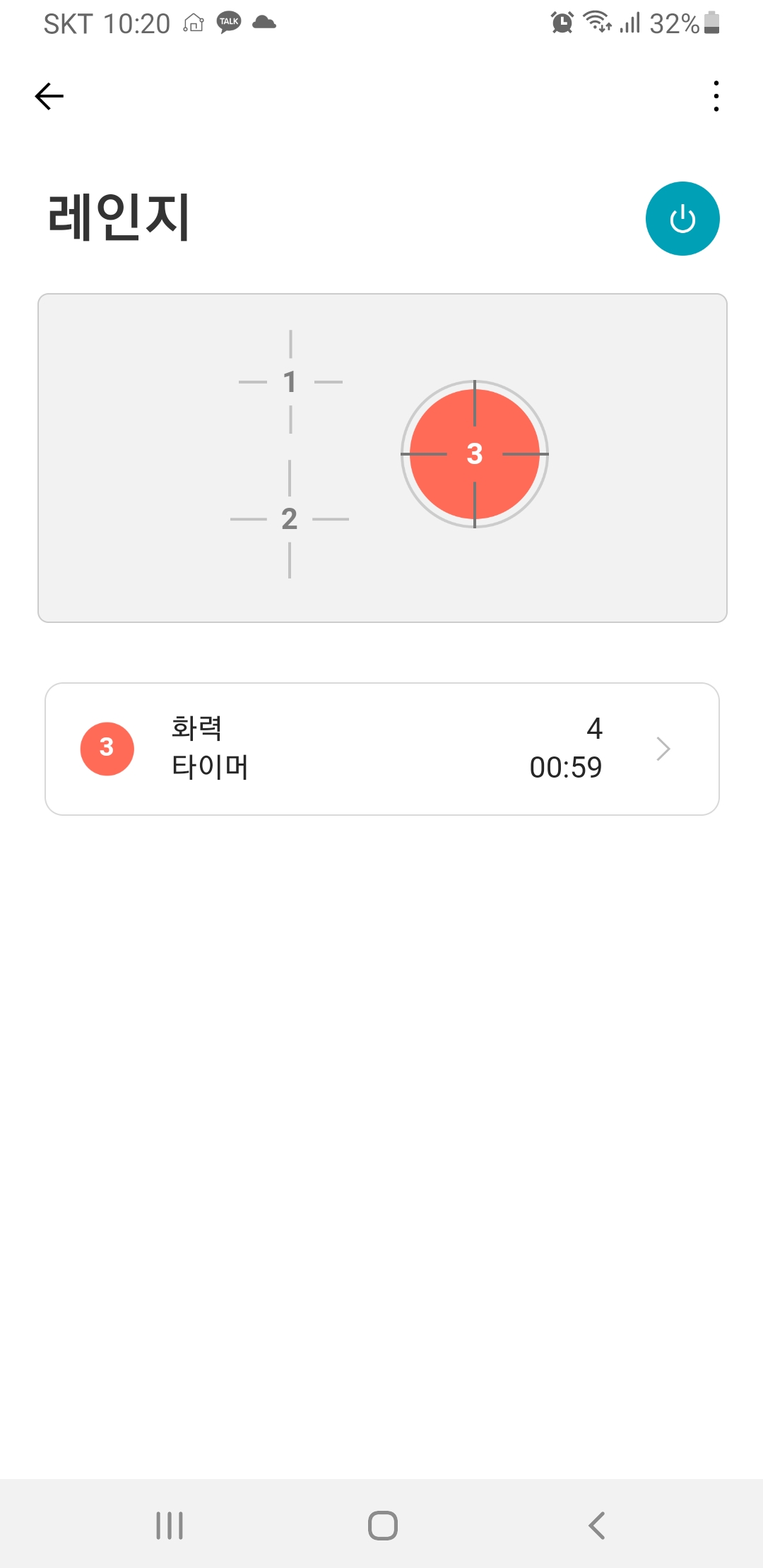Open burner 3 heat level and timer settings
The width and height of the screenshot is (763, 1568).
(x=382, y=749)
